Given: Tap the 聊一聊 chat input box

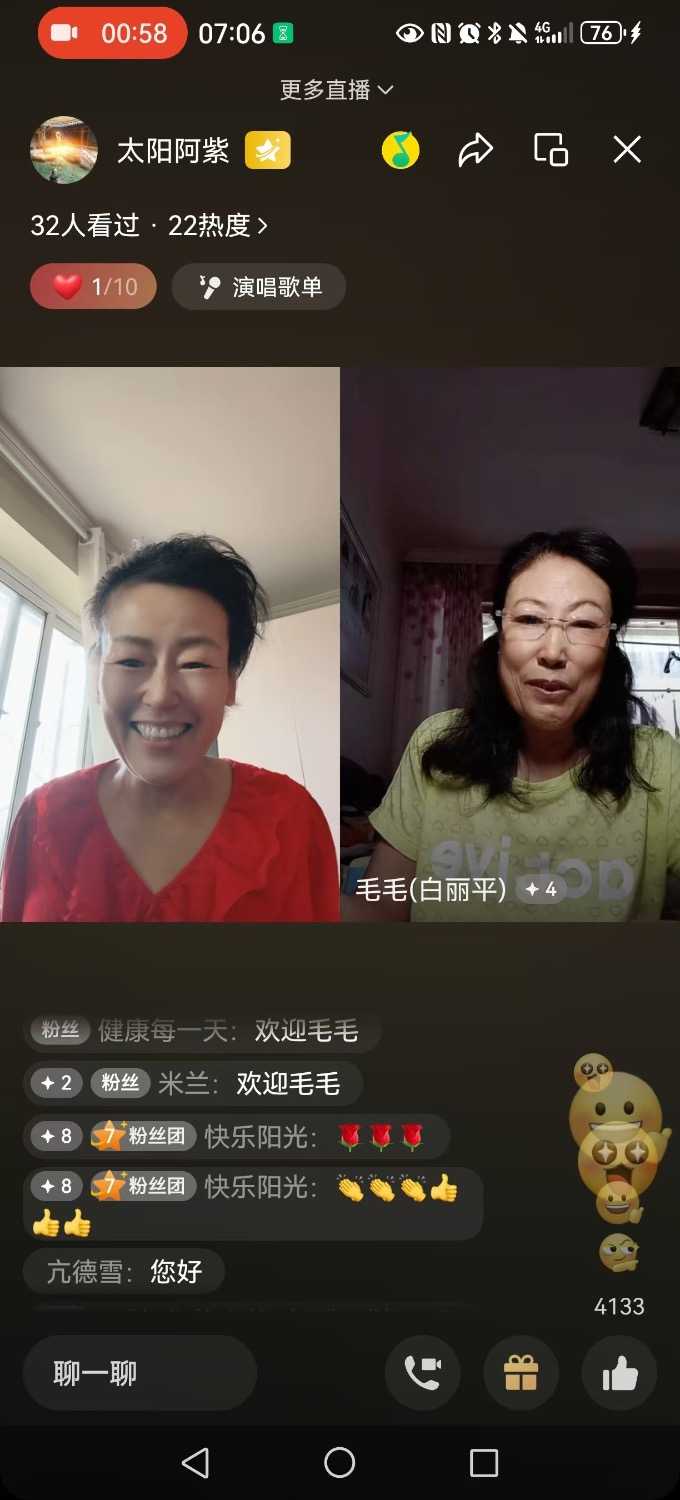Looking at the screenshot, I should click(139, 1373).
